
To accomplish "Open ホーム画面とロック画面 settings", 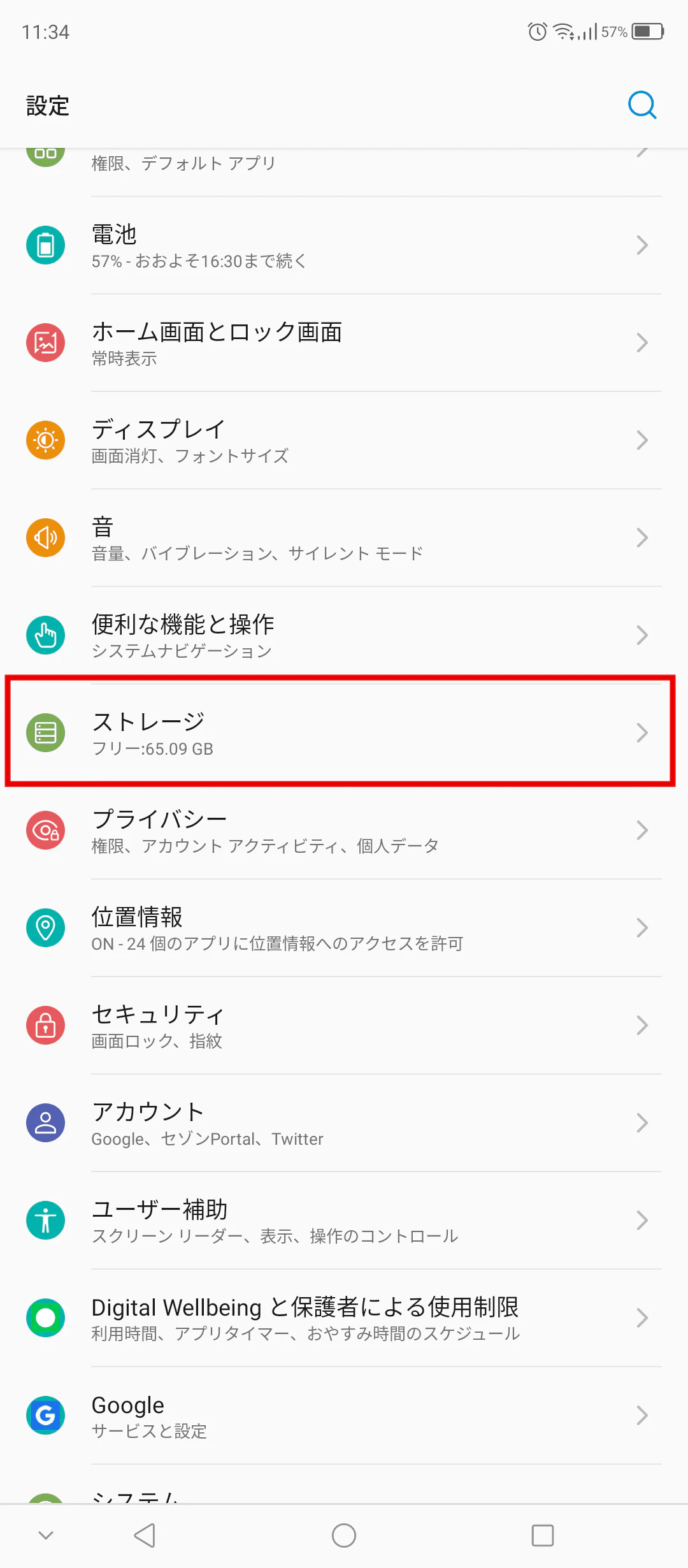I will click(x=344, y=343).
